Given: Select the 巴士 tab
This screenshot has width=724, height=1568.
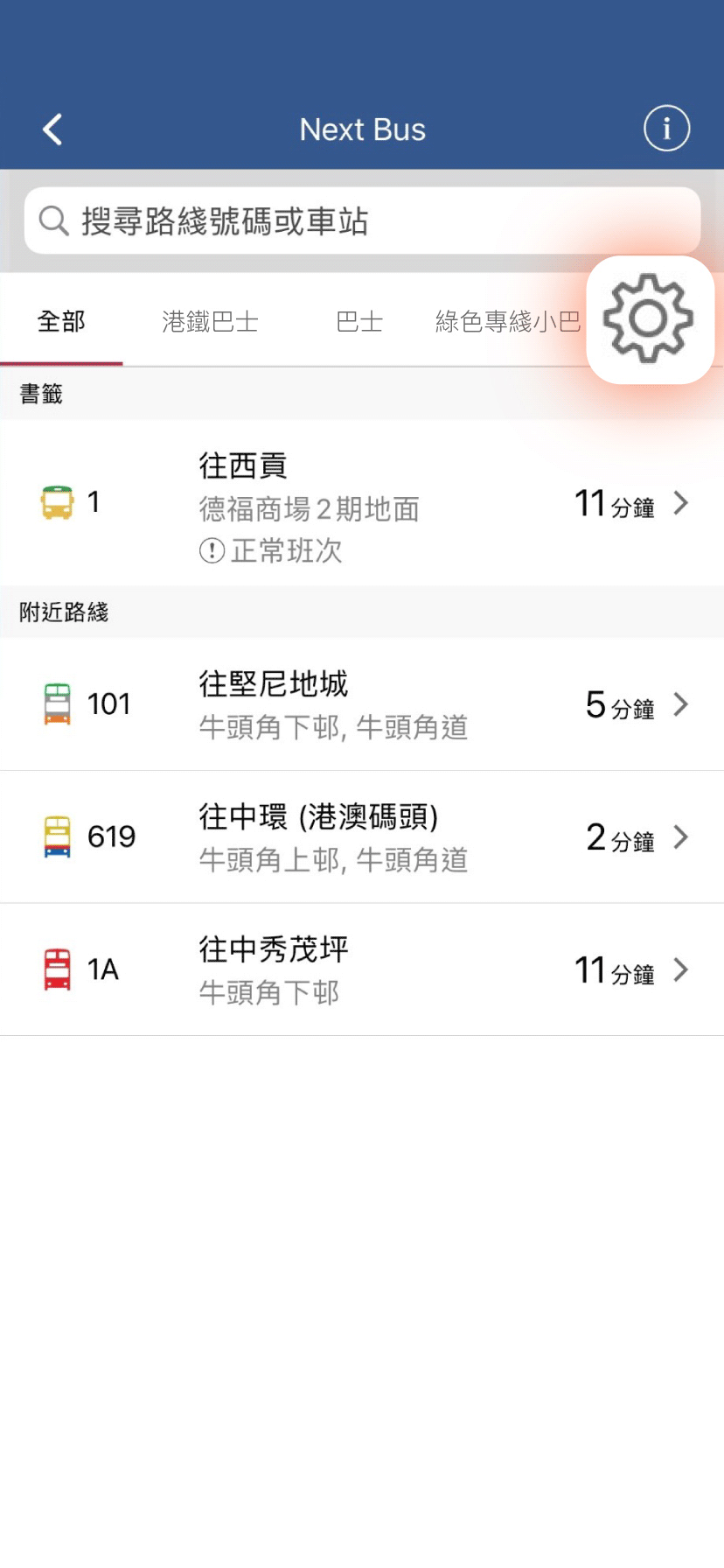Looking at the screenshot, I should 359,321.
